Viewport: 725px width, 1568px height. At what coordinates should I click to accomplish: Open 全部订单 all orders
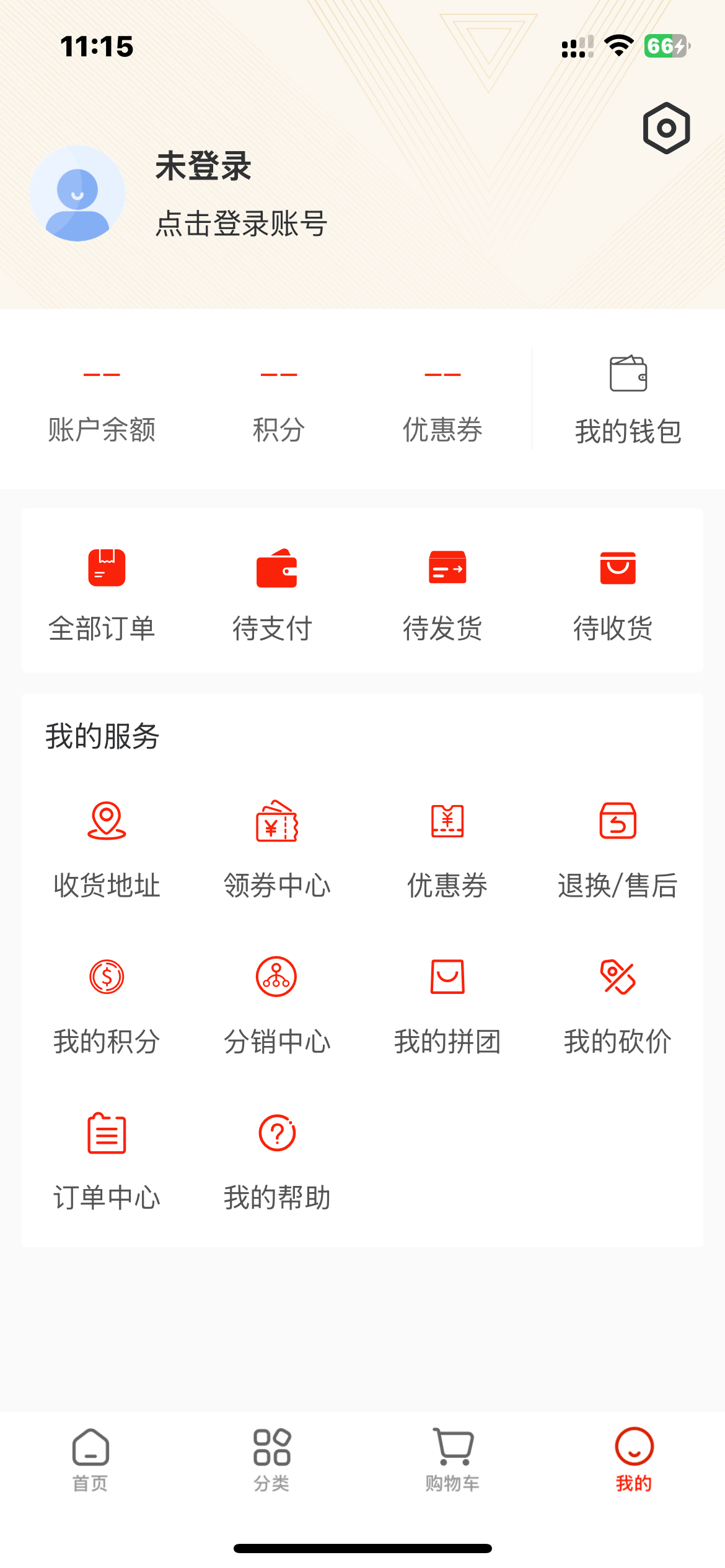click(102, 593)
